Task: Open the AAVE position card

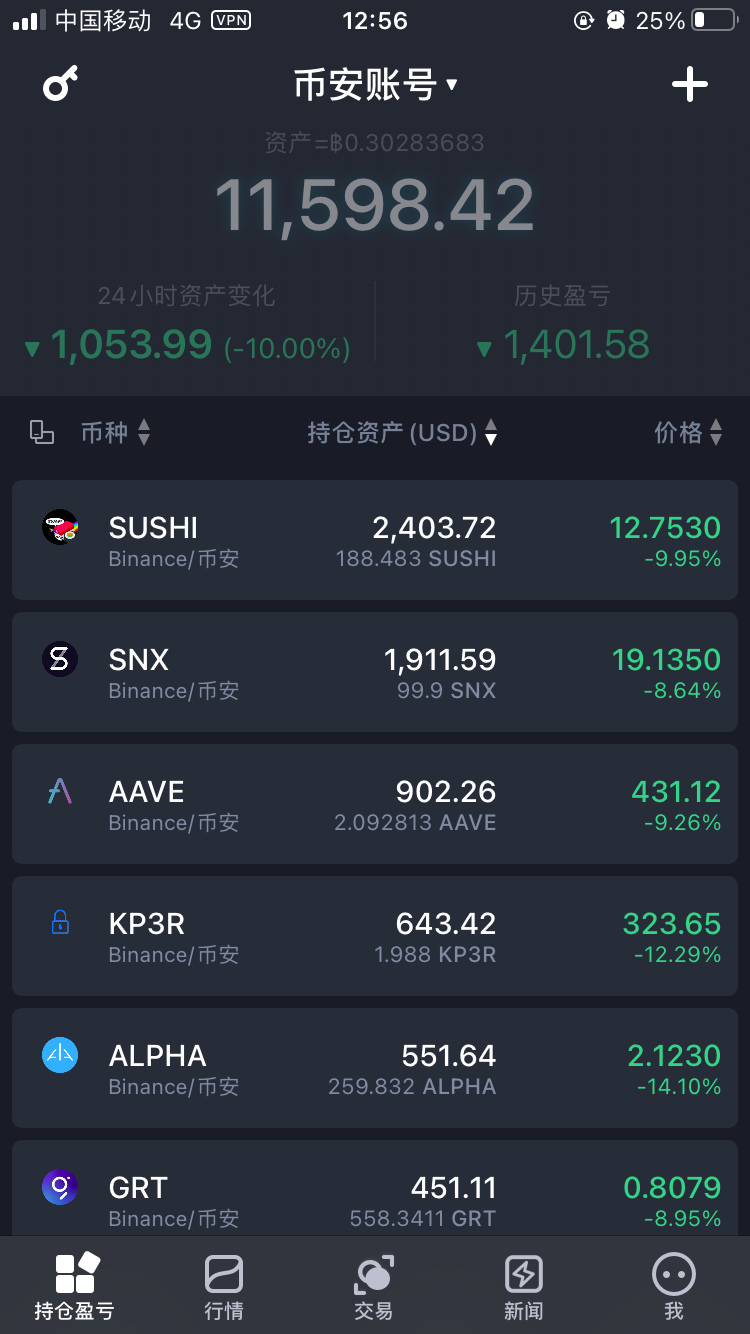Action: click(x=375, y=804)
